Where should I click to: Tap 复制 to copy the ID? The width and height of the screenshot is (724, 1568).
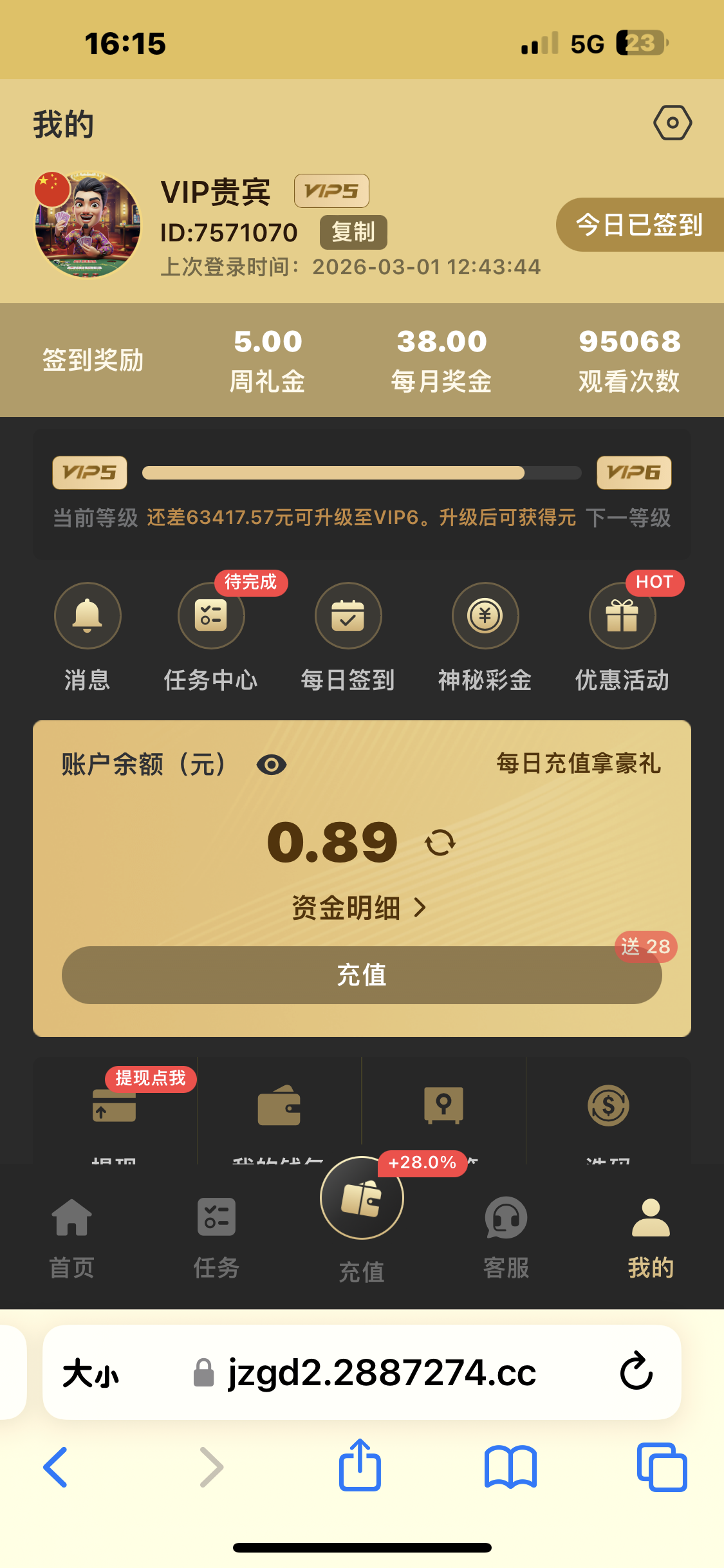click(353, 233)
